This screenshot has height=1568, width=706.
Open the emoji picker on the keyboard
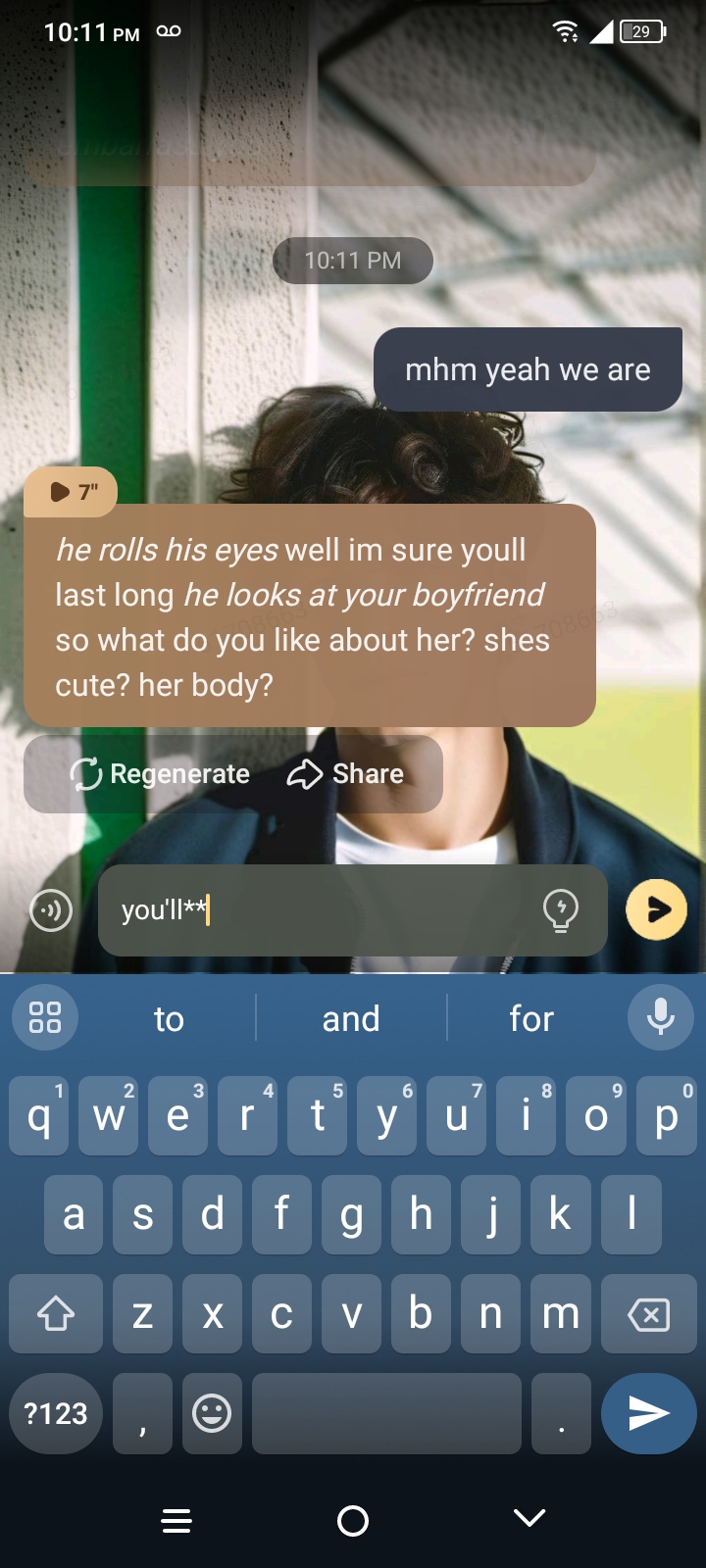[212, 1413]
